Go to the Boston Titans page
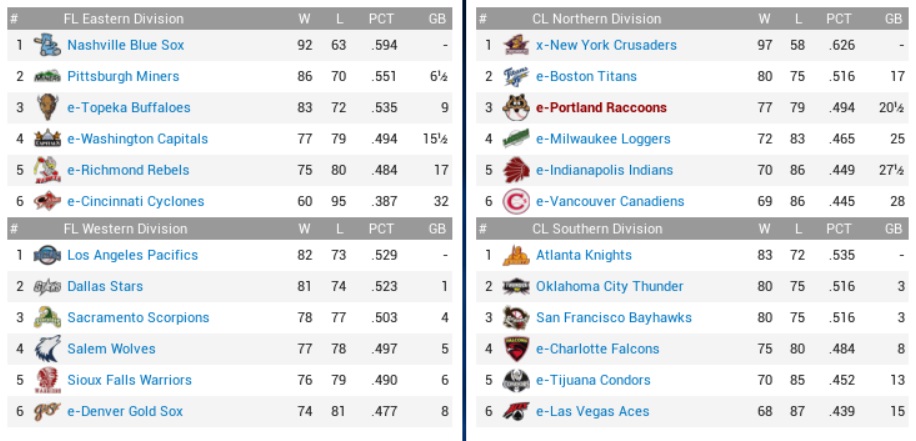The height and width of the screenshot is (441, 916). pos(586,76)
